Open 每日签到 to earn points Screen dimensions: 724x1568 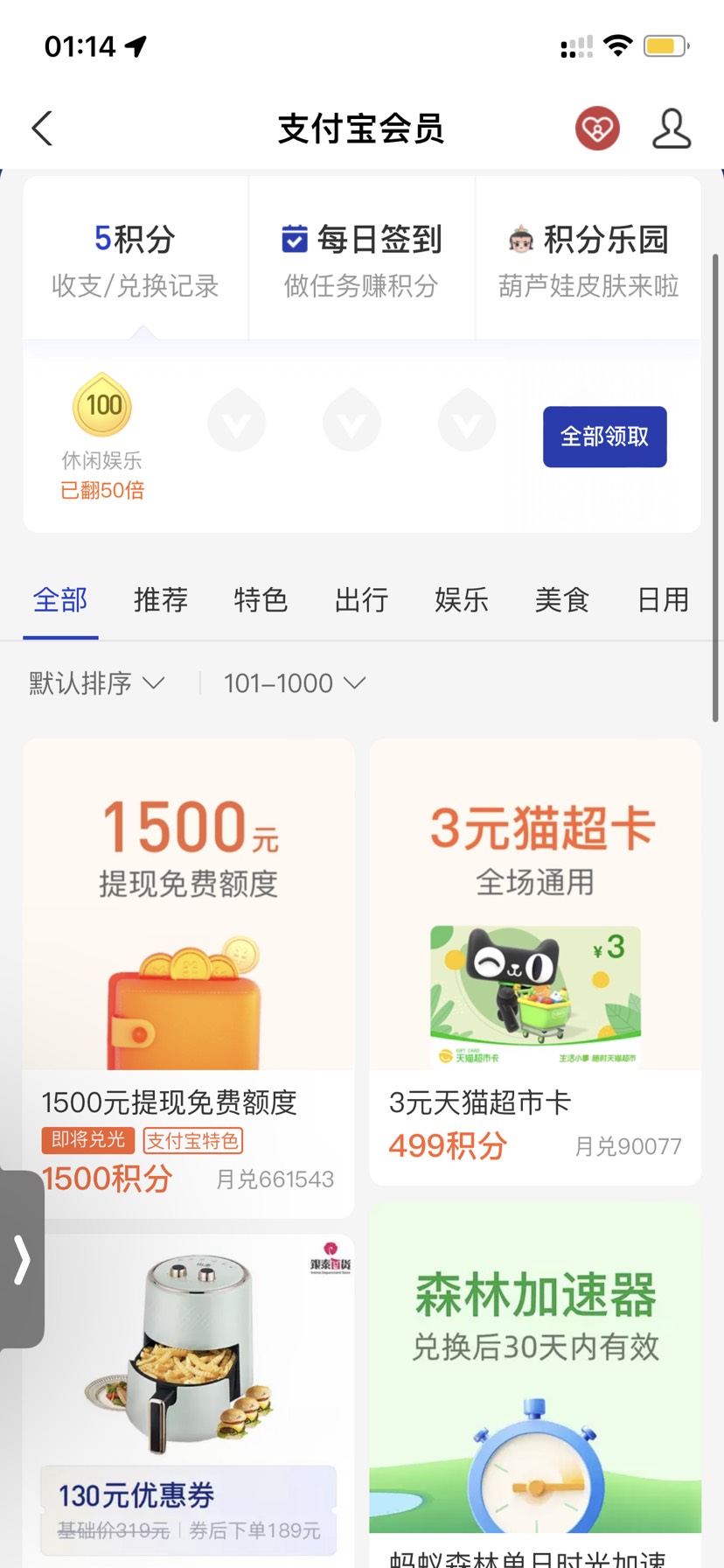[x=362, y=260]
